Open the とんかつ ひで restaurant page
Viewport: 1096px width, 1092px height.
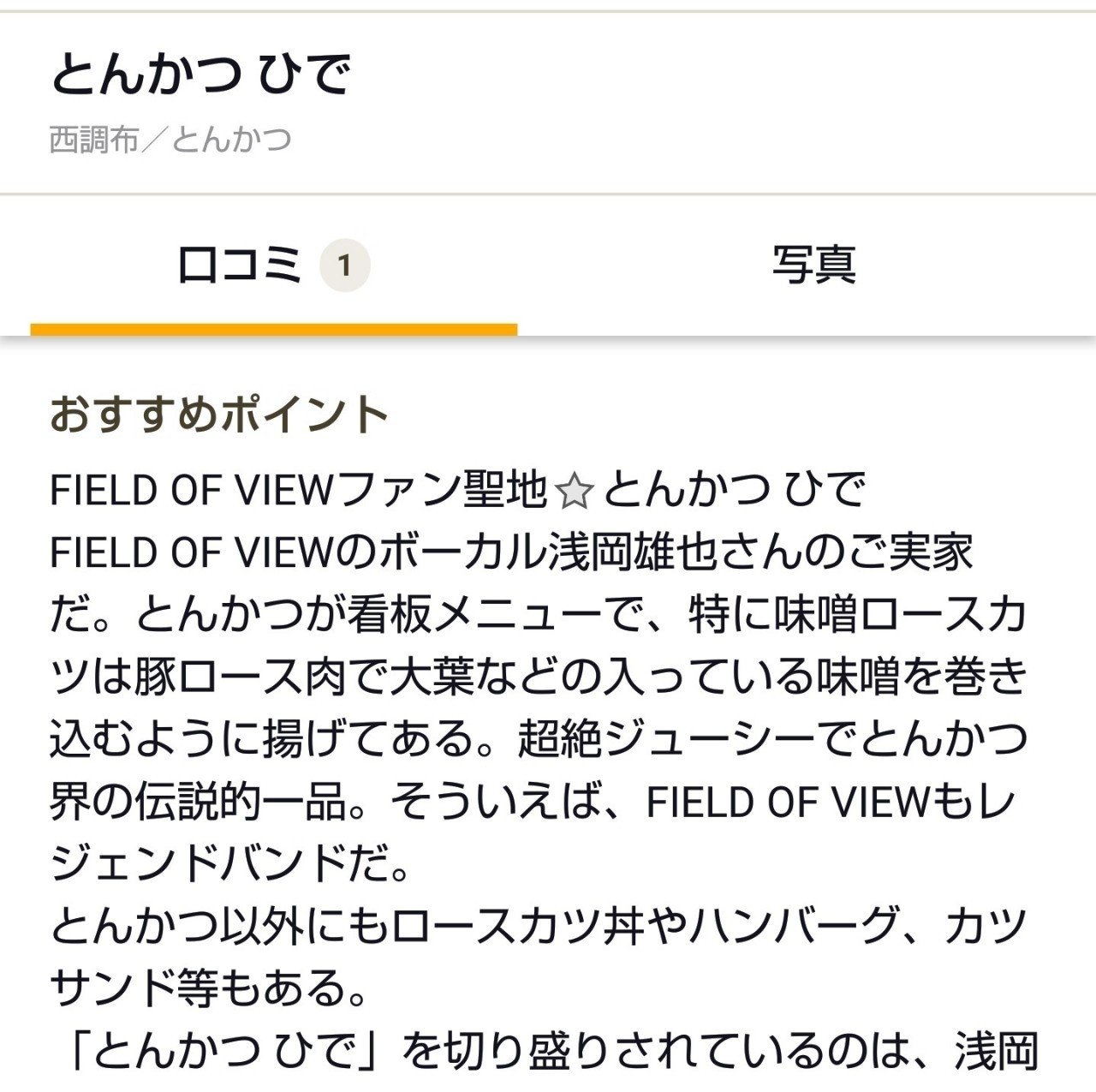tap(201, 75)
